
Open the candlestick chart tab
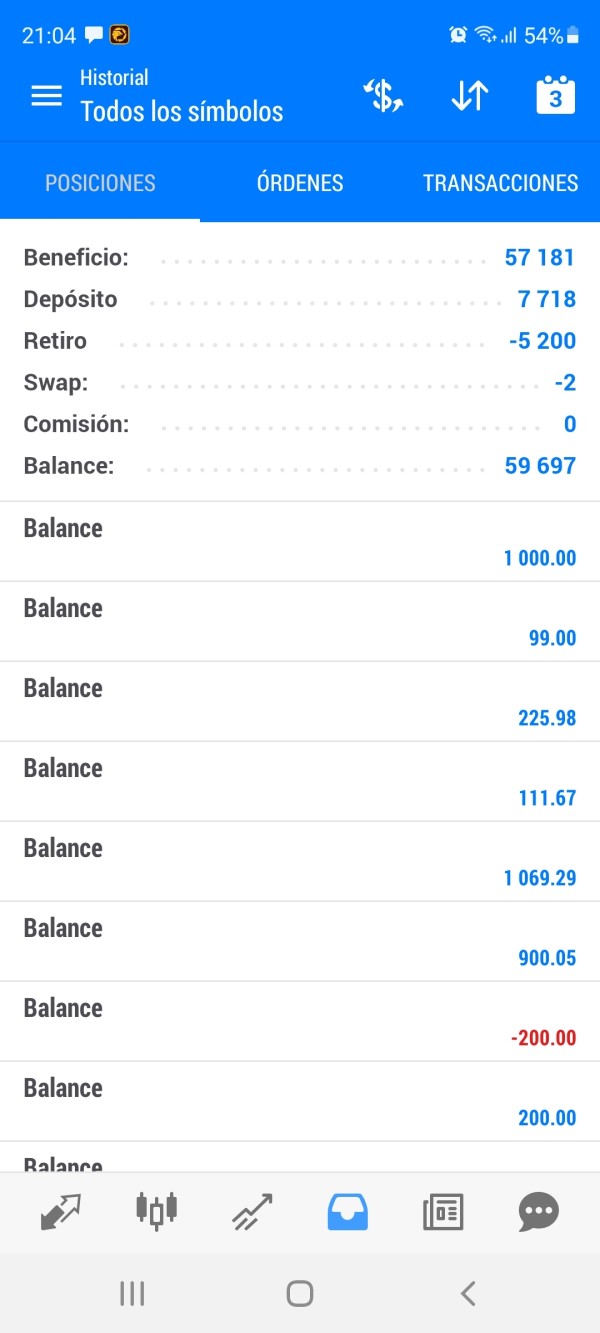[x=156, y=1212]
